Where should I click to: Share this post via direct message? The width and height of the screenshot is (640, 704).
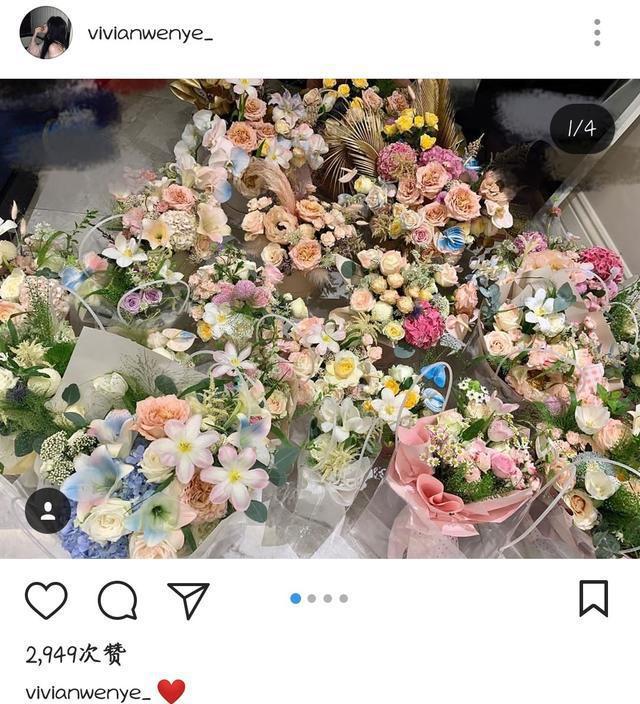coord(188,599)
